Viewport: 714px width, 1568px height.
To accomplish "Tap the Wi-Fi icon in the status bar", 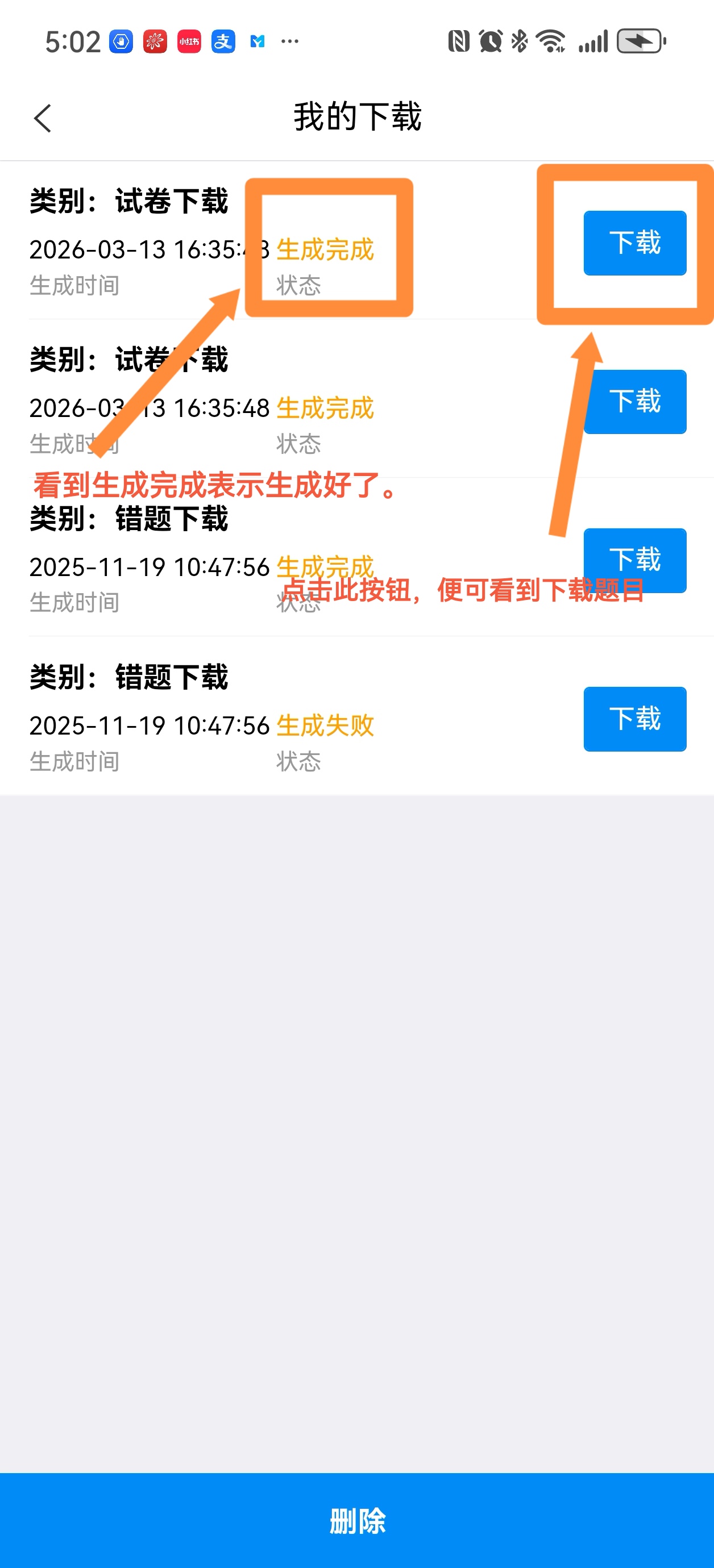I will pyautogui.click(x=549, y=41).
